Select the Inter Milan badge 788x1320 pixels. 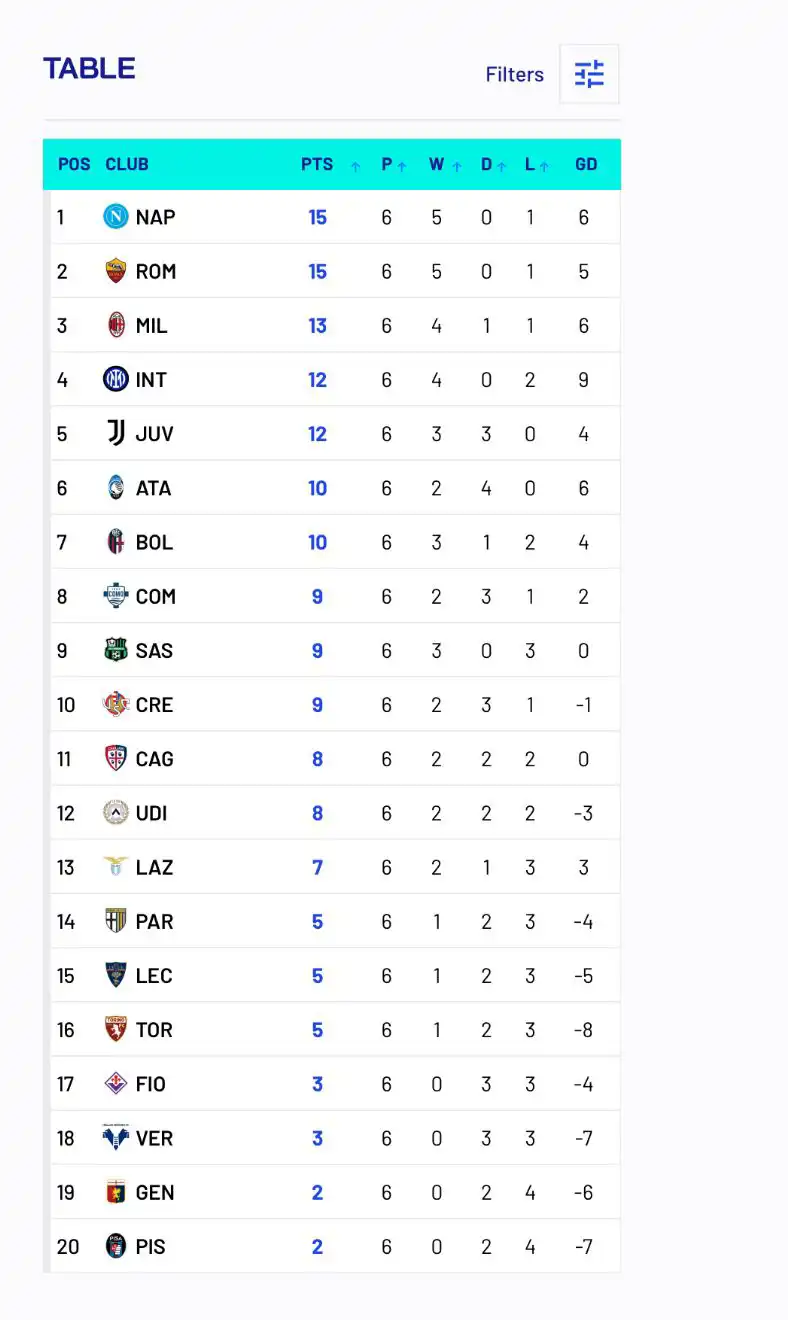pyautogui.click(x=116, y=379)
